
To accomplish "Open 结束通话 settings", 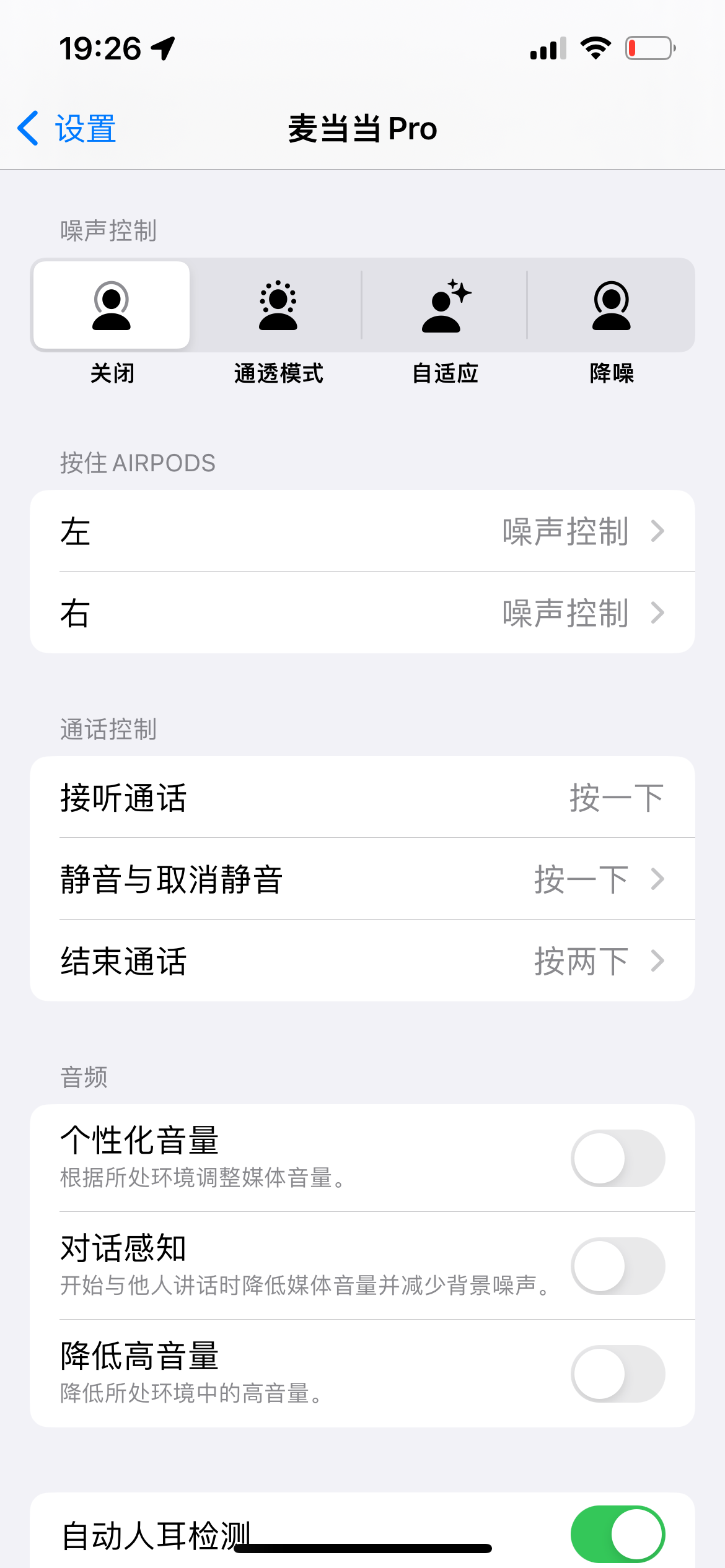I will point(362,961).
